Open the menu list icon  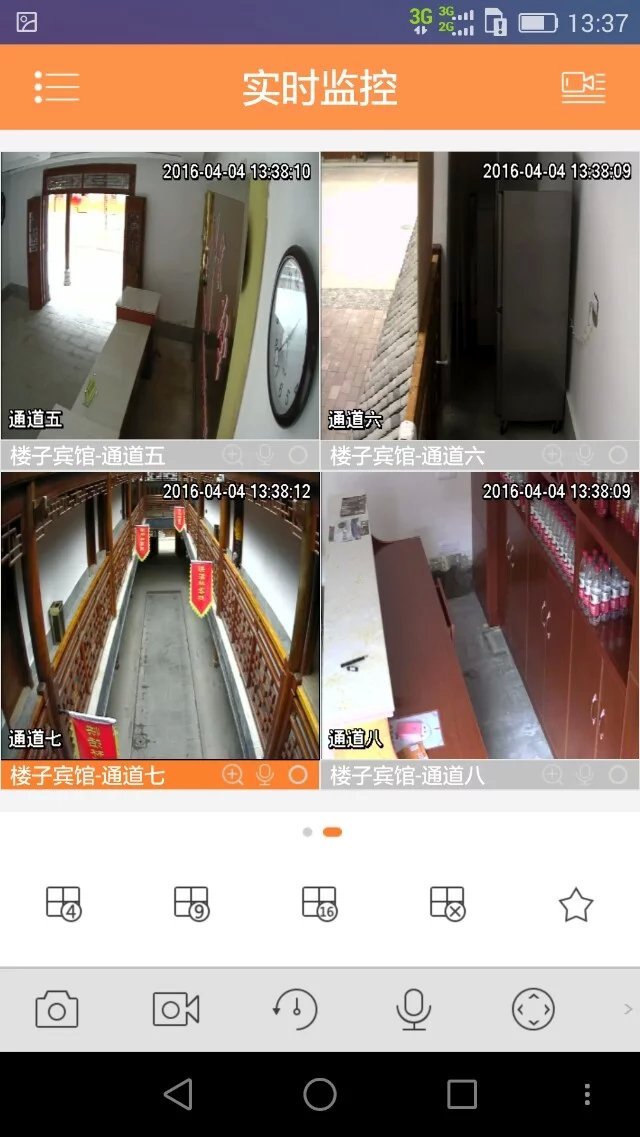pyautogui.click(x=56, y=87)
